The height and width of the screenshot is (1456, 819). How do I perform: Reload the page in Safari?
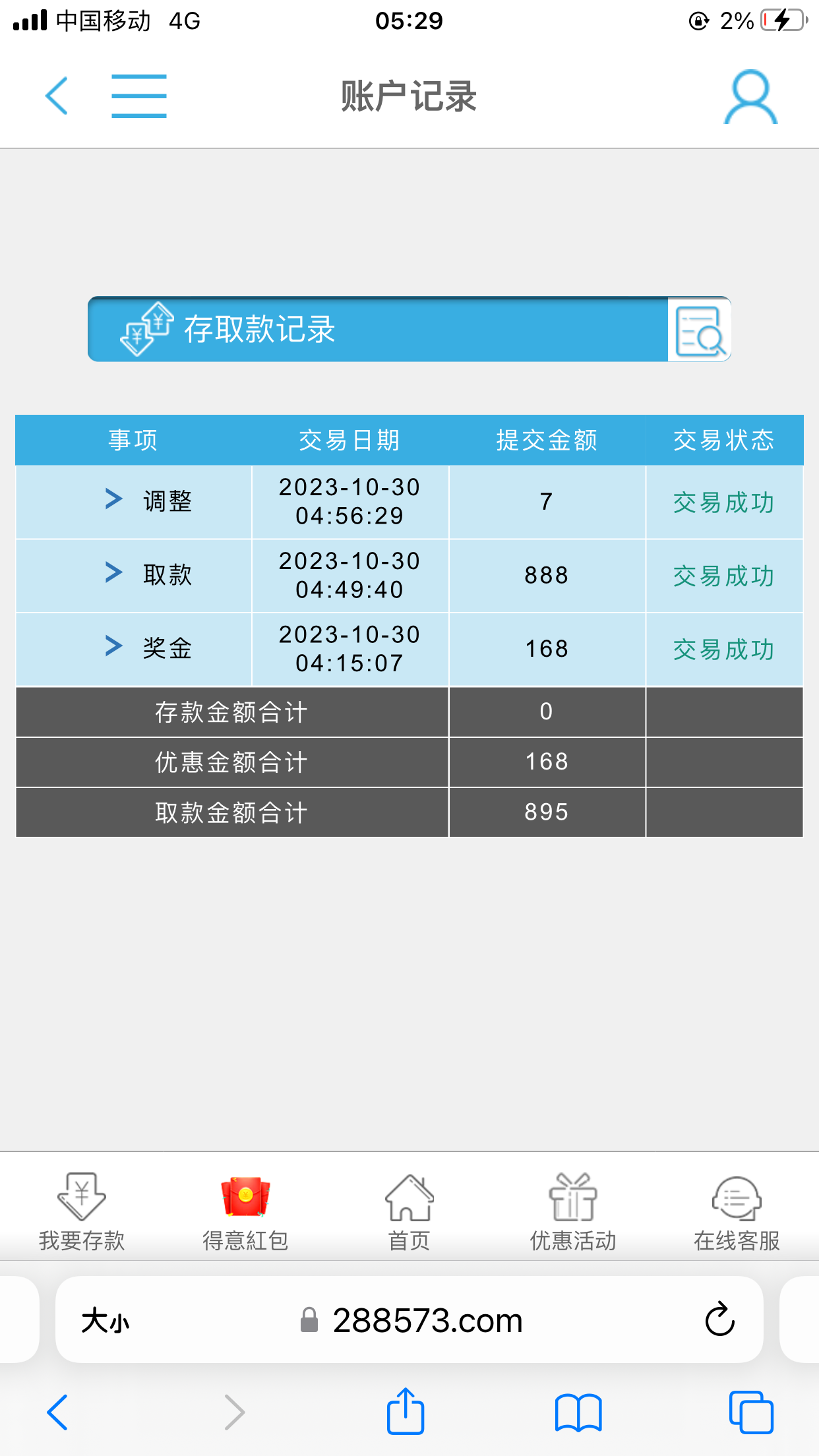pyautogui.click(x=719, y=1320)
